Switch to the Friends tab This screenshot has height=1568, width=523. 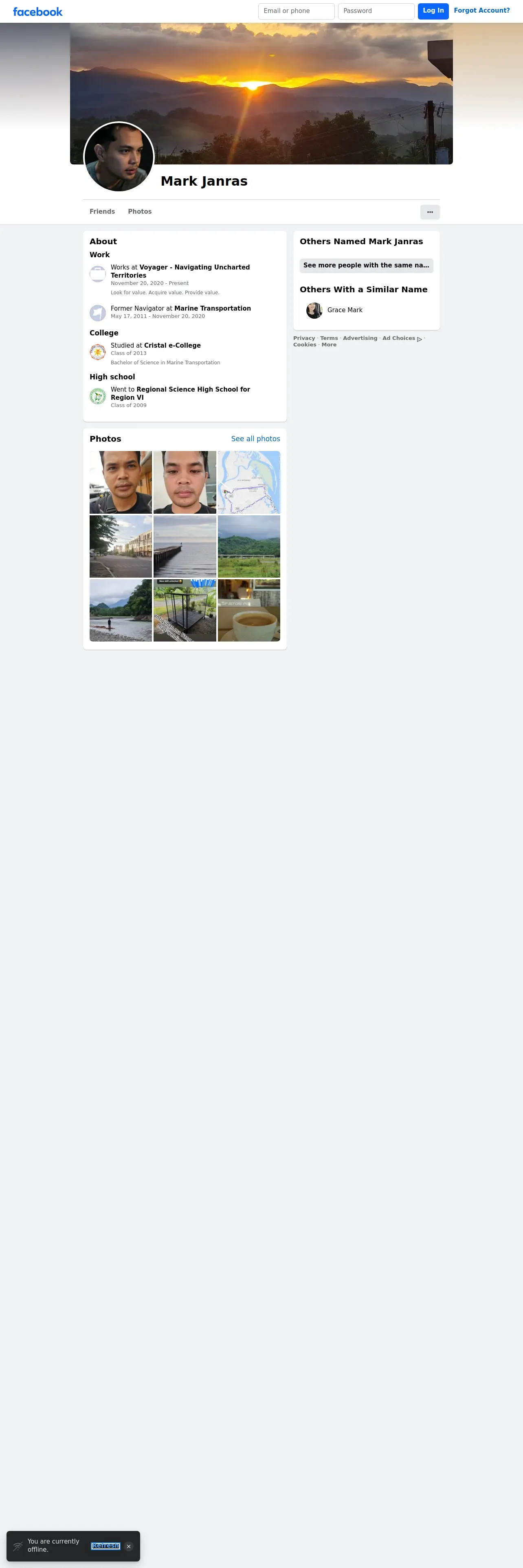pyautogui.click(x=102, y=212)
